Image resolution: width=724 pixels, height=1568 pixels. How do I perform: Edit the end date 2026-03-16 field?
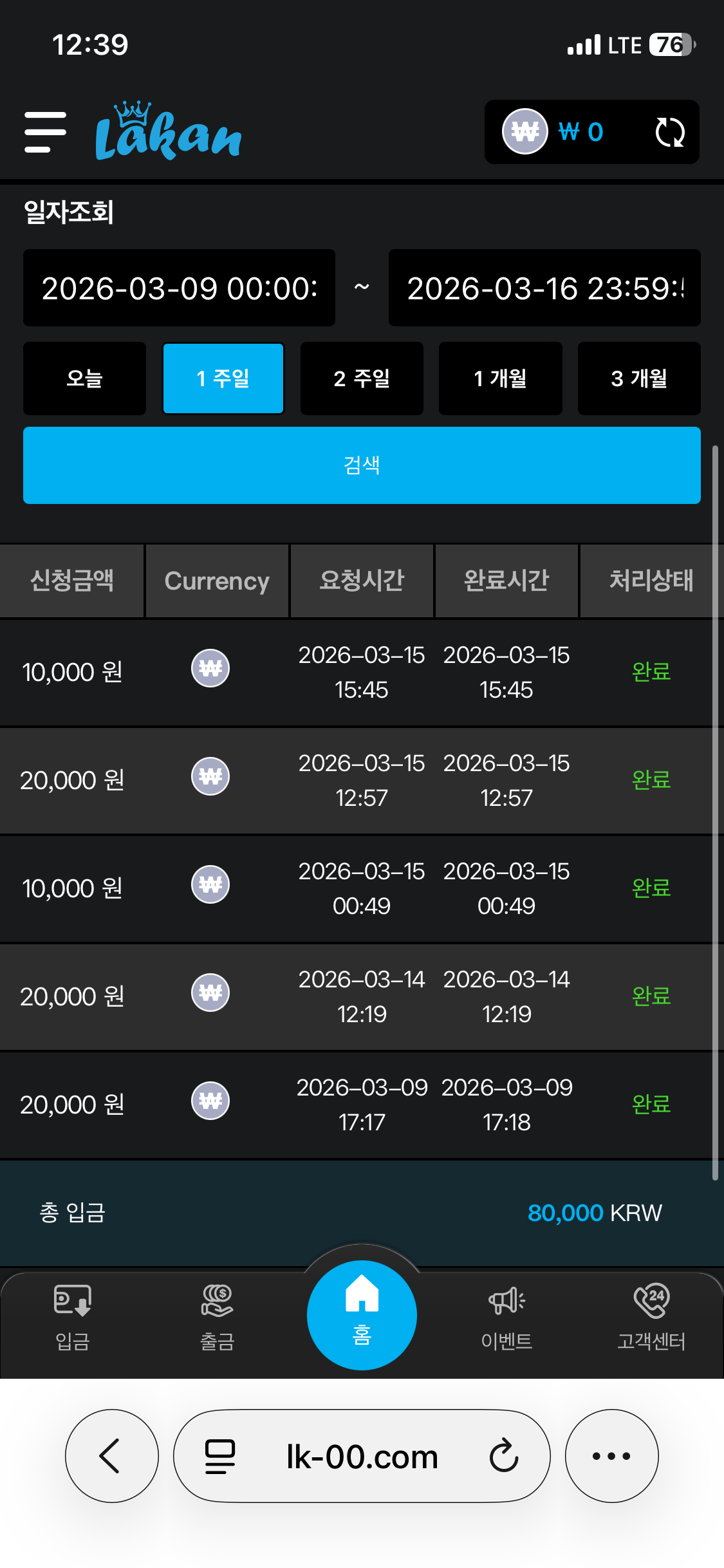coord(544,288)
